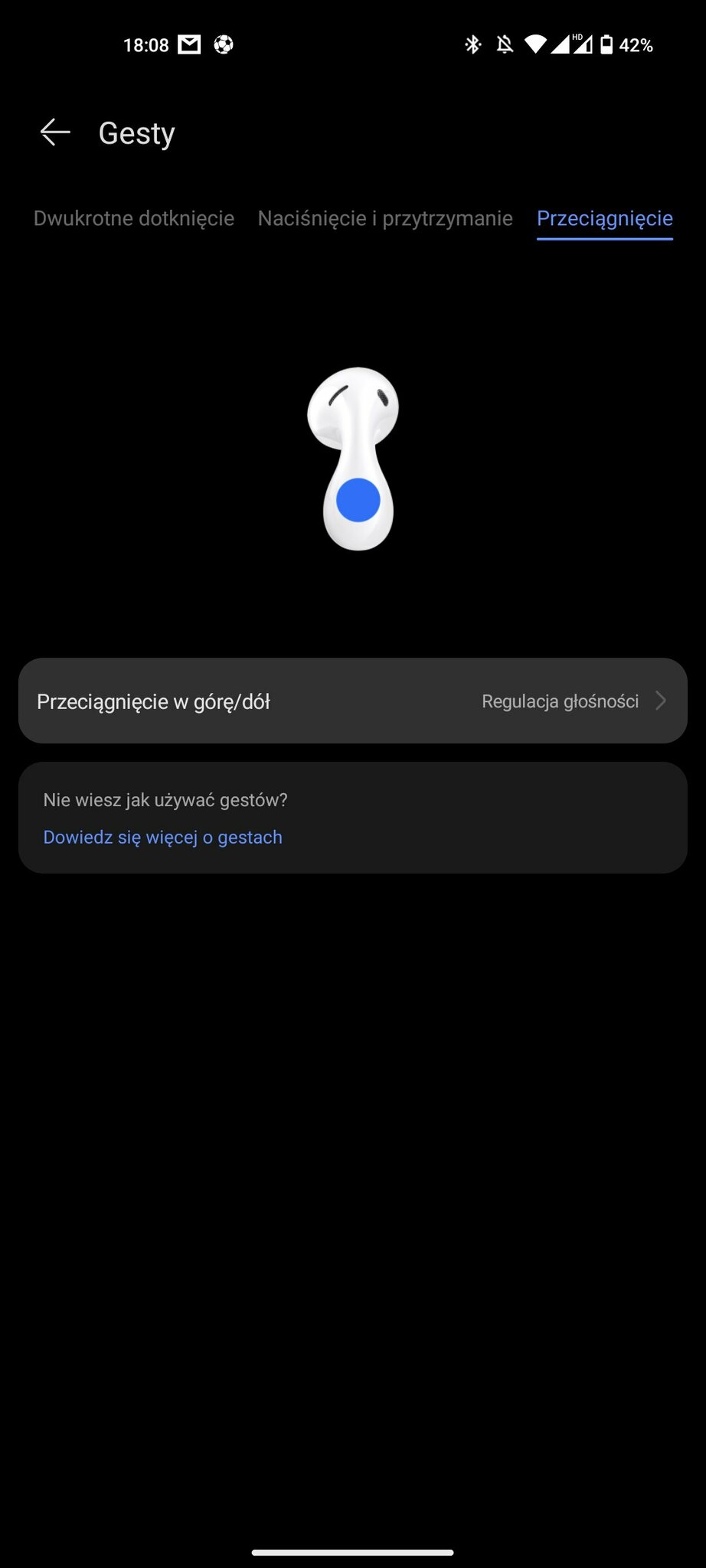Select the Przeciągnięcie tab
The height and width of the screenshot is (1568, 706).
tap(604, 218)
